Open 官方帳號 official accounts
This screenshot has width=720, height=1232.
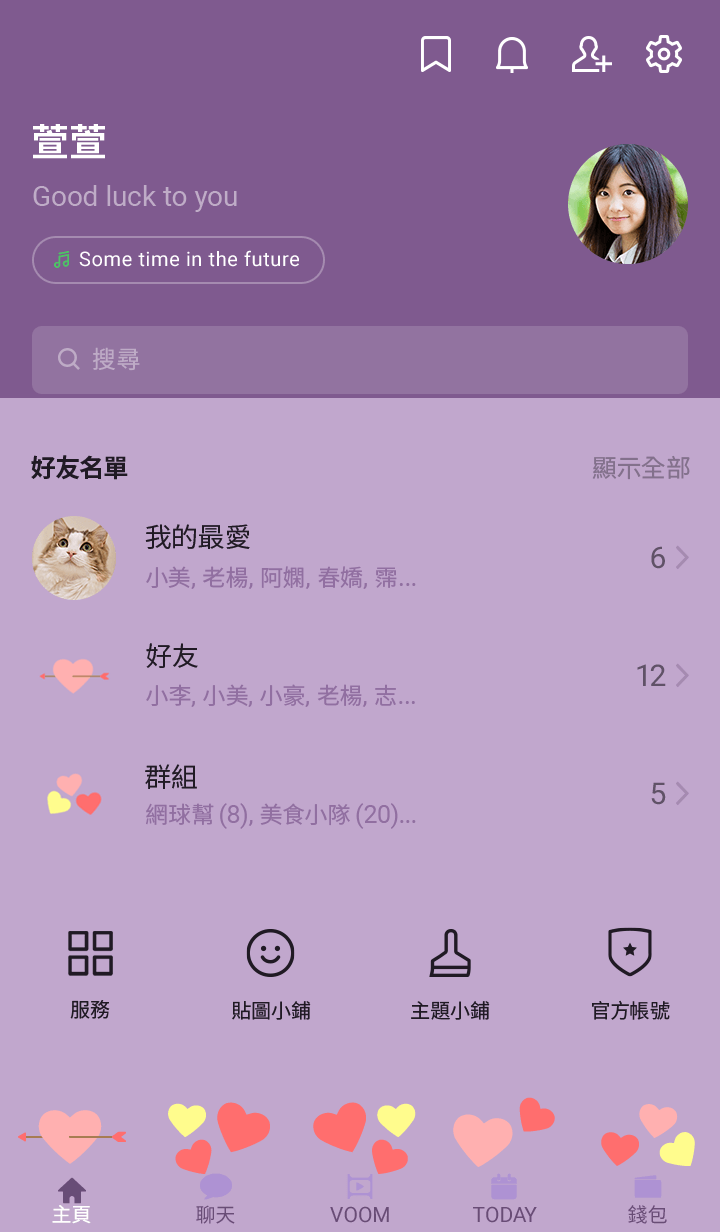pos(630,972)
